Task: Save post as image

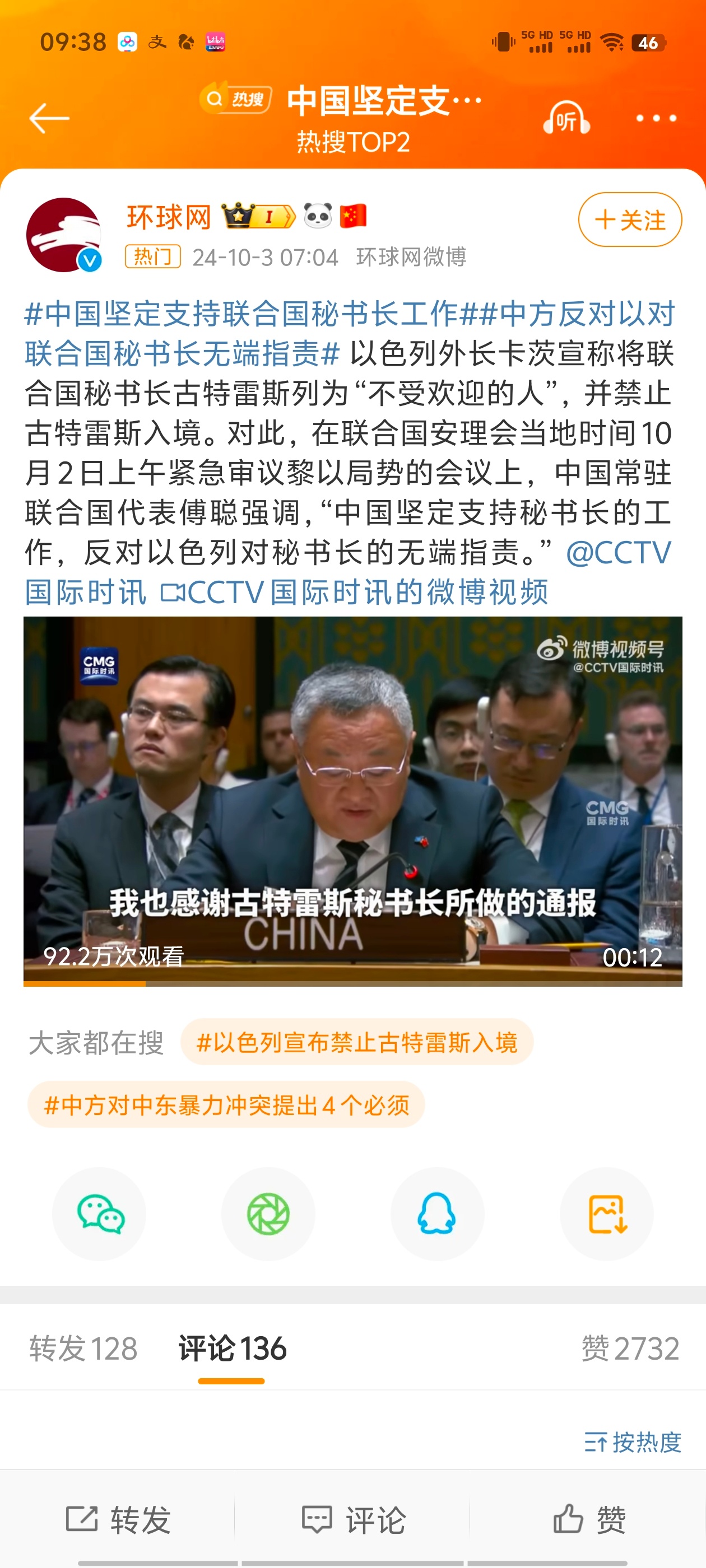Action: (607, 1214)
